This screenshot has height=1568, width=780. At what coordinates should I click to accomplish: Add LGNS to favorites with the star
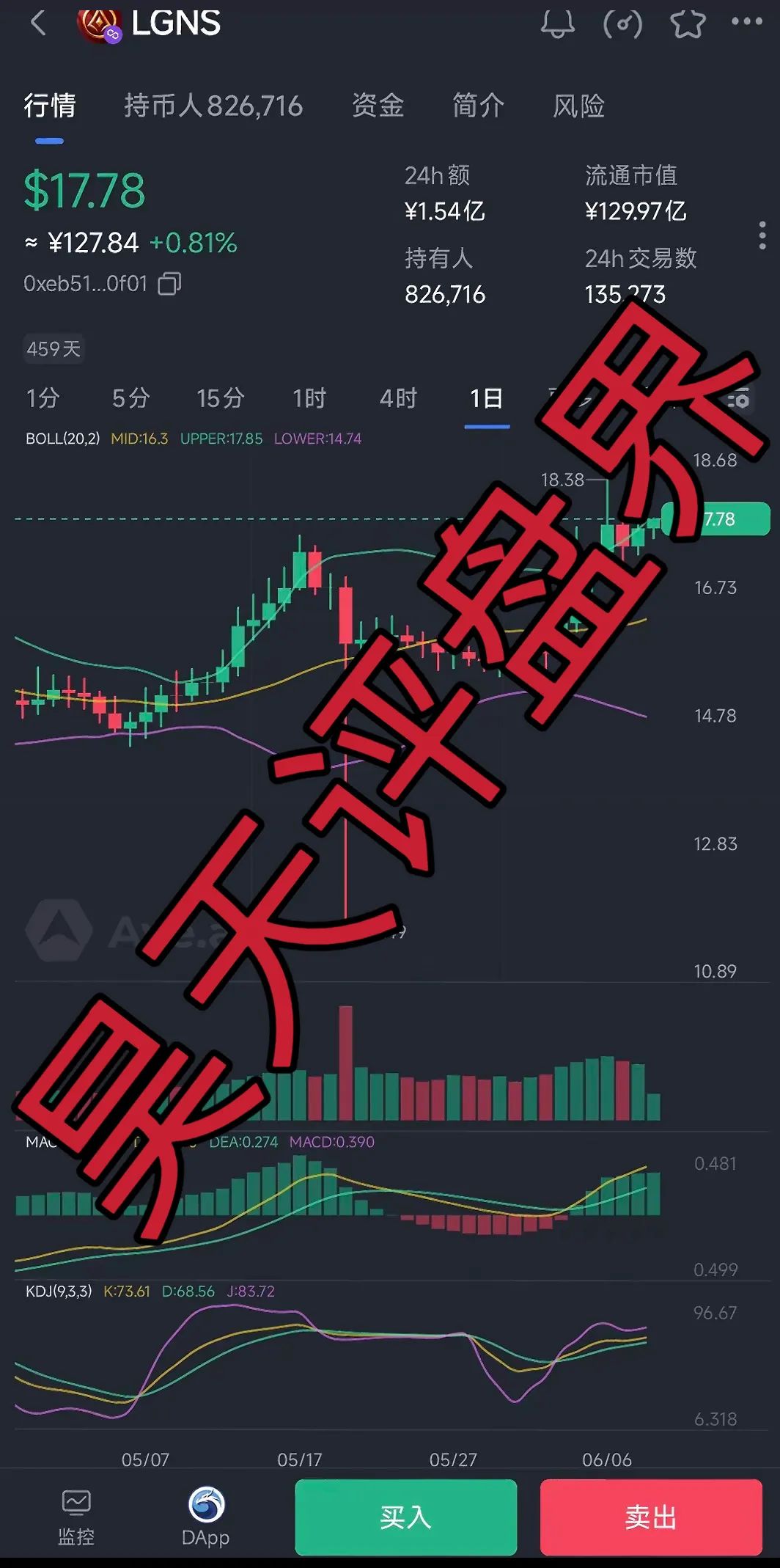pos(687,23)
